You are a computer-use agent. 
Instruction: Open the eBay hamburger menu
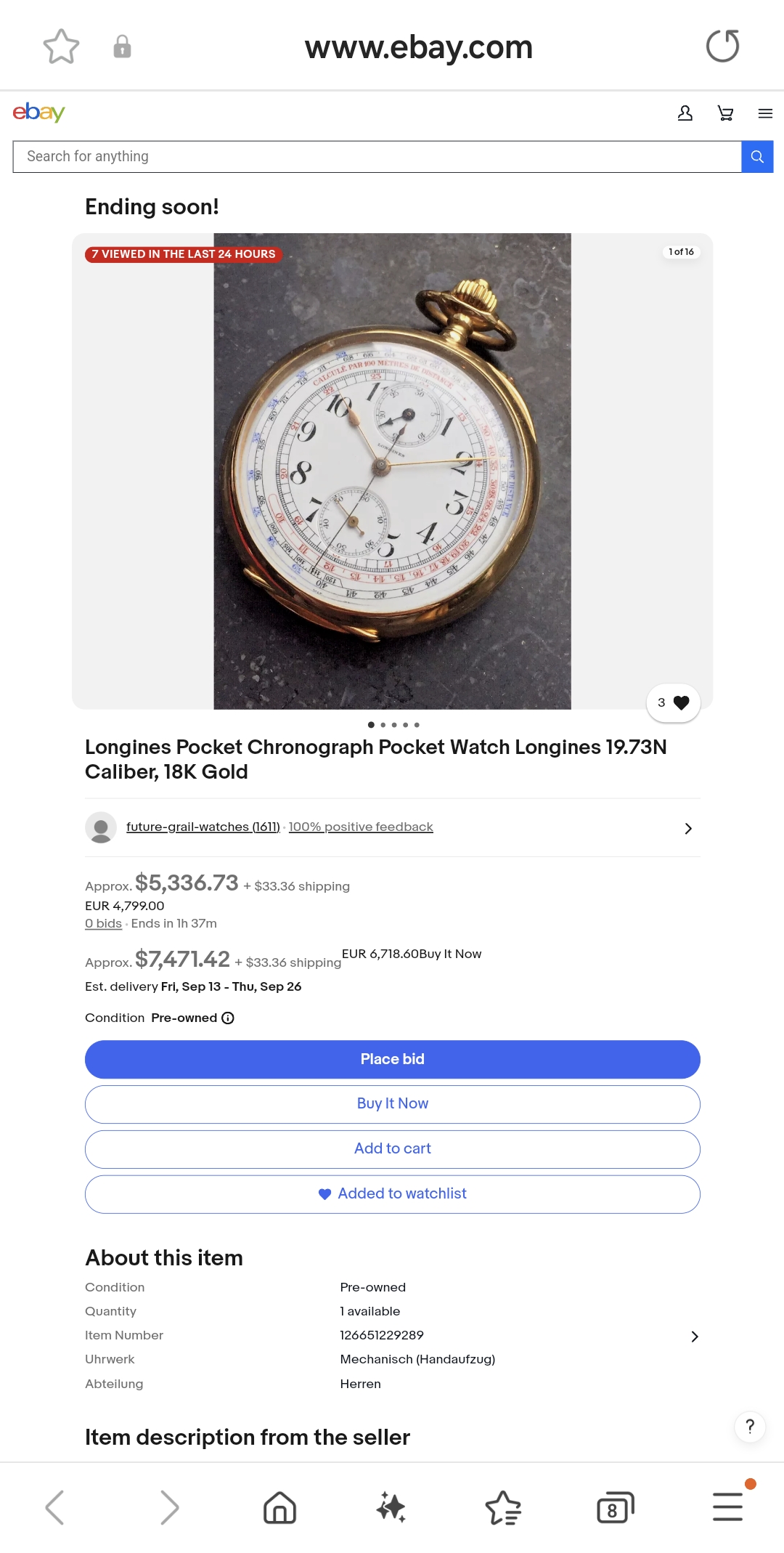point(765,113)
